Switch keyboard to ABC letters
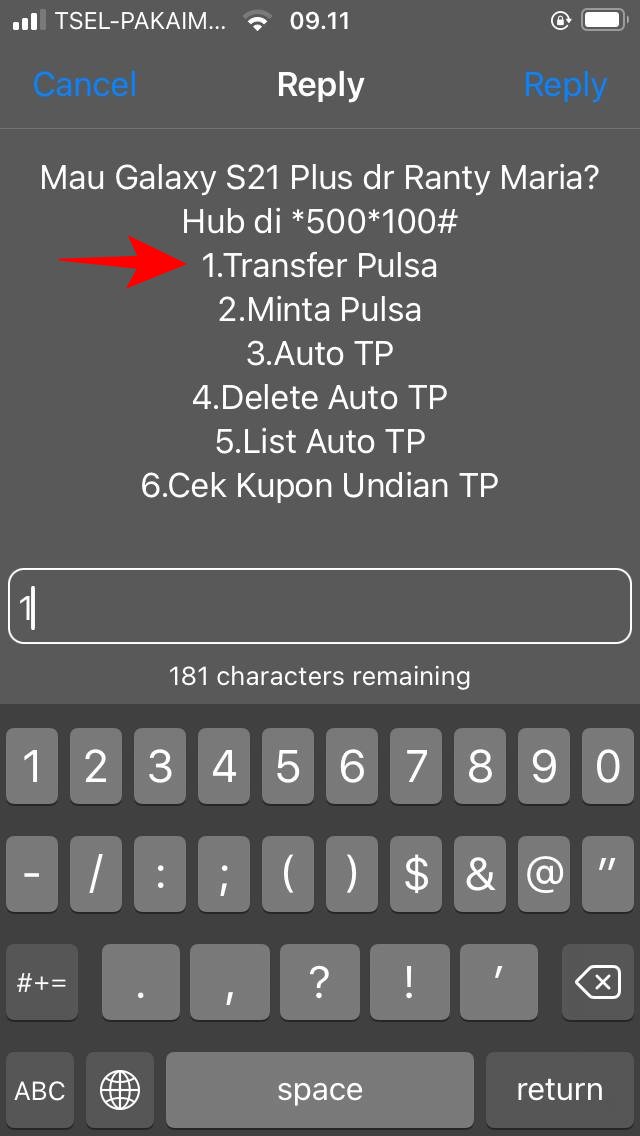The width and height of the screenshot is (640, 1136). (40, 1089)
